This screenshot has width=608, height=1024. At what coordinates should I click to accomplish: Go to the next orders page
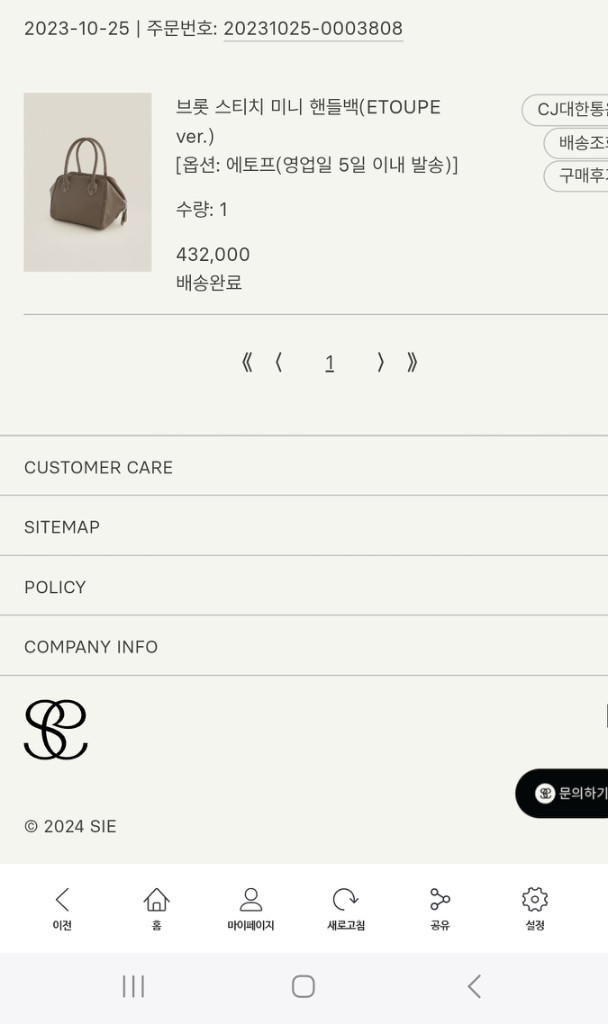pos(380,363)
